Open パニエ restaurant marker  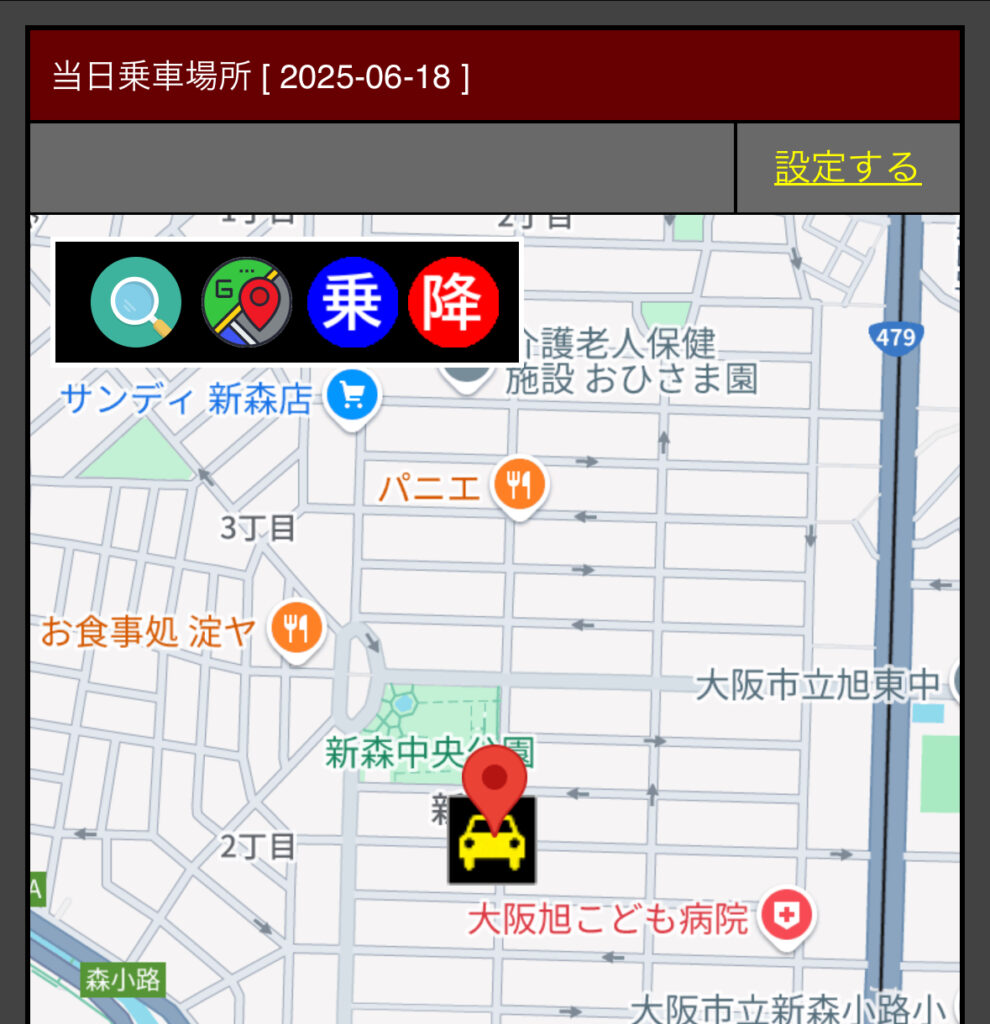(519, 487)
